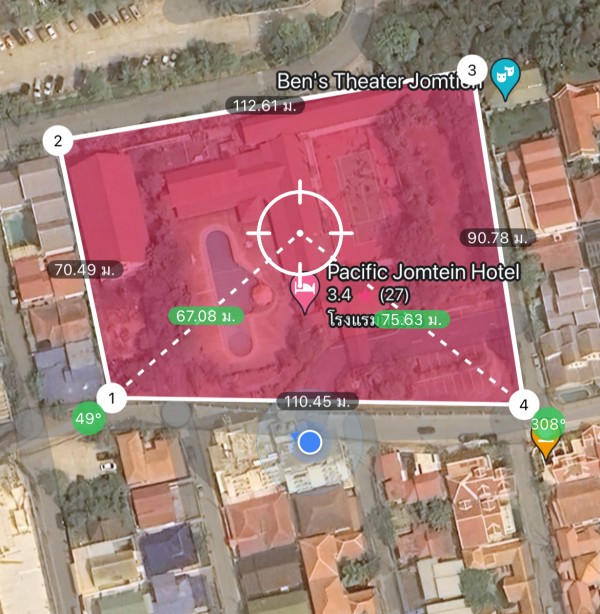600x614 pixels.
Task: Open the Ben's Theater Jomtien pin
Action: (504, 80)
